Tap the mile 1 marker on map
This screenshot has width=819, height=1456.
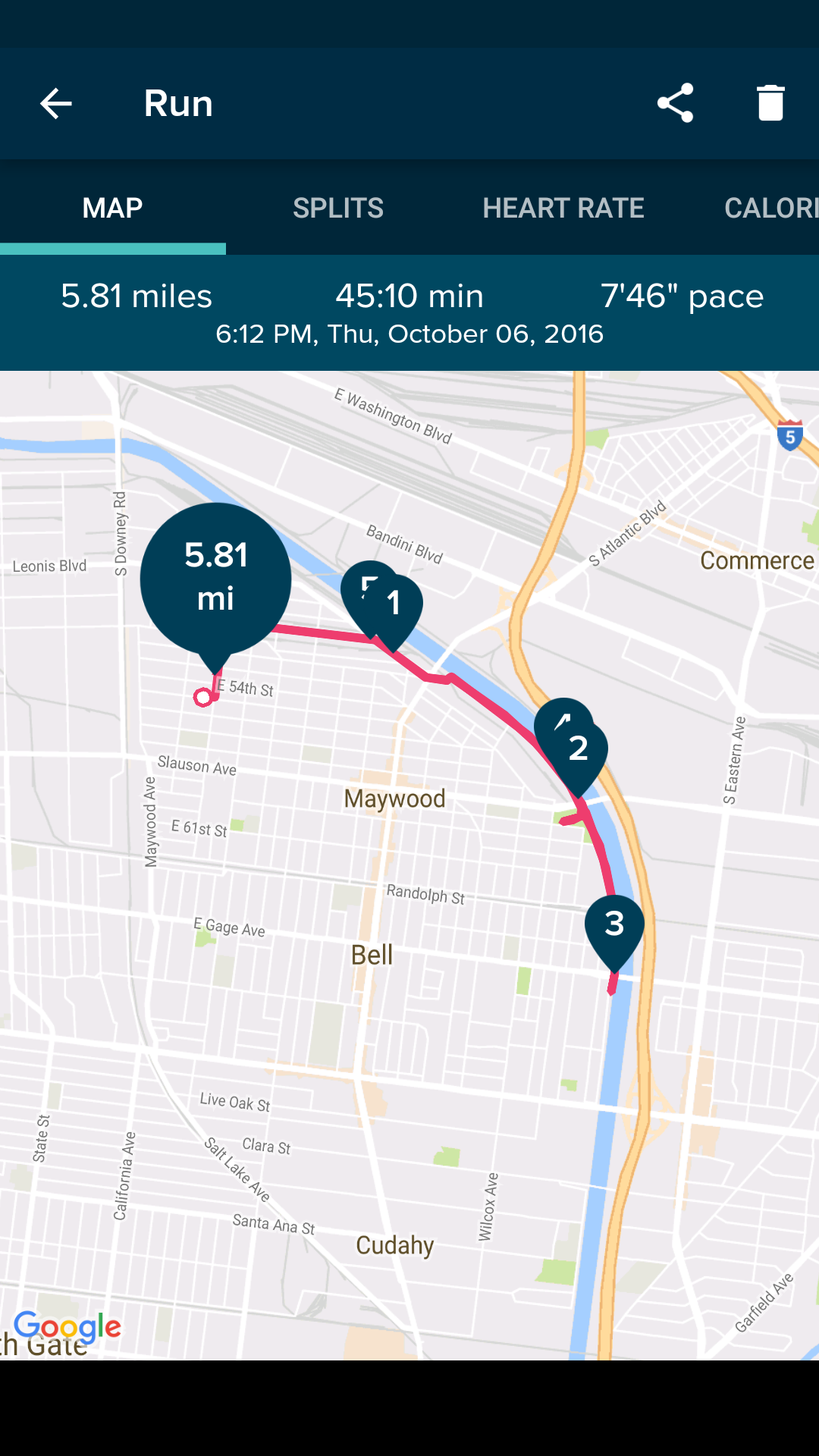[395, 604]
